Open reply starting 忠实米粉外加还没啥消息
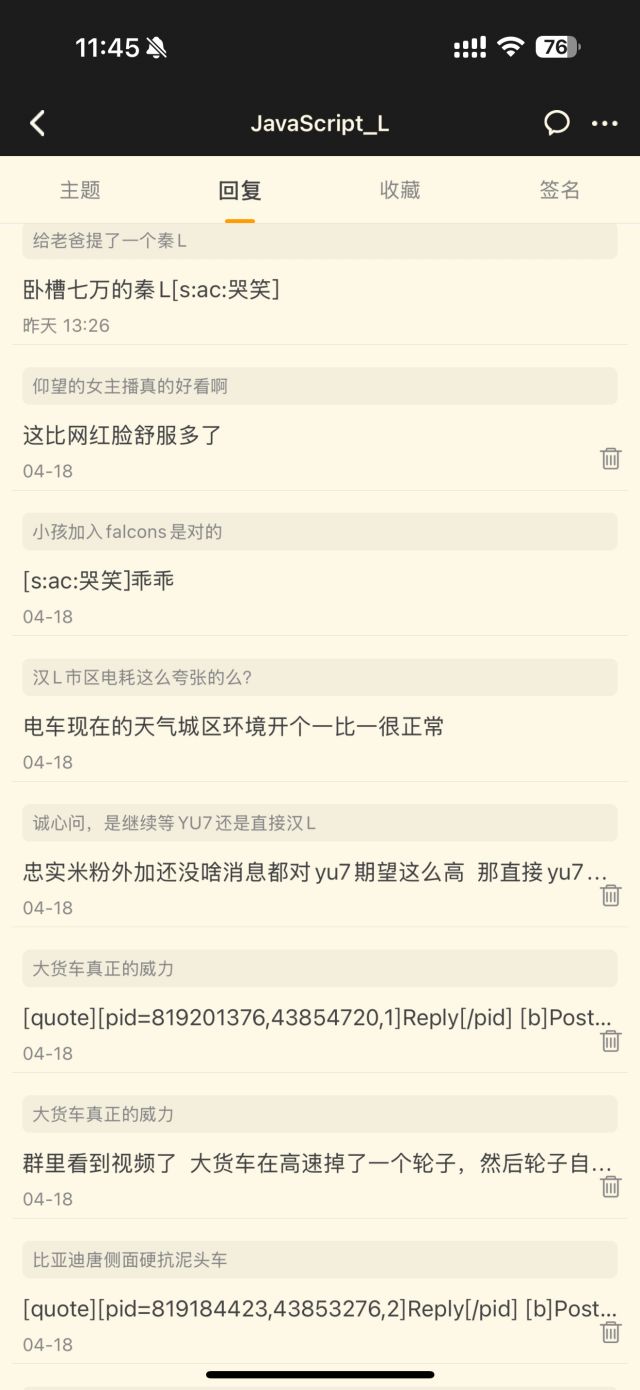The height and width of the screenshot is (1390, 640). coord(300,872)
